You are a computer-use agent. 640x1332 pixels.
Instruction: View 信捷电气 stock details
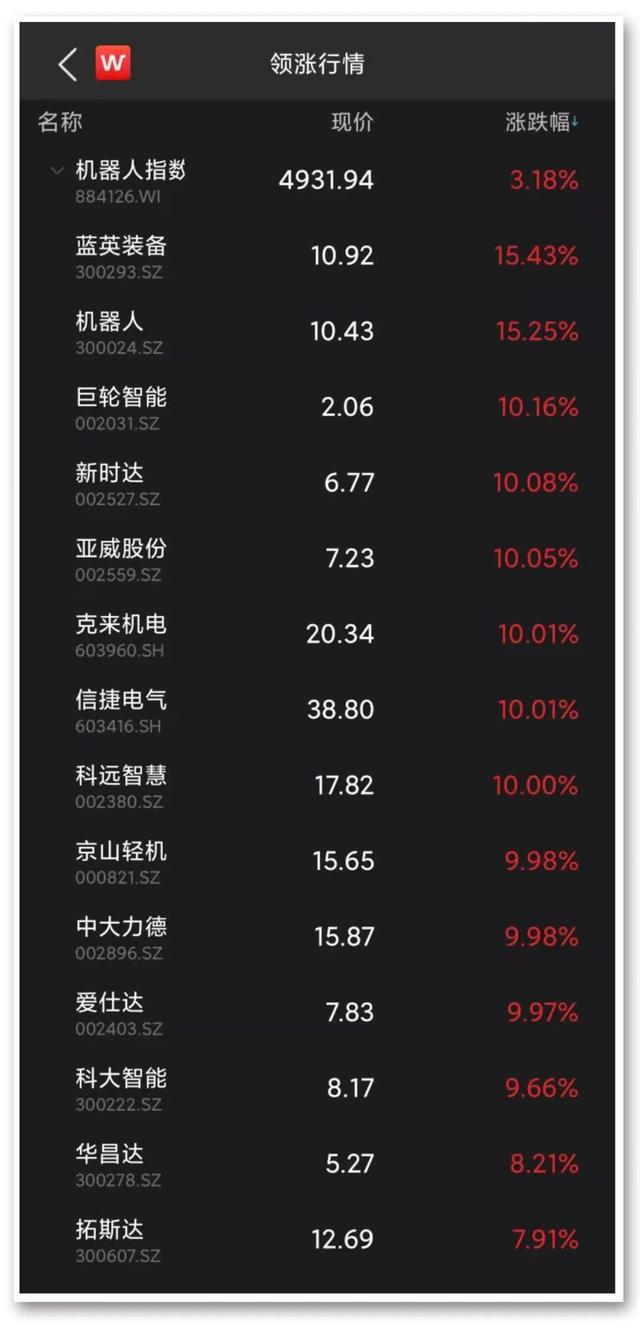tap(317, 710)
